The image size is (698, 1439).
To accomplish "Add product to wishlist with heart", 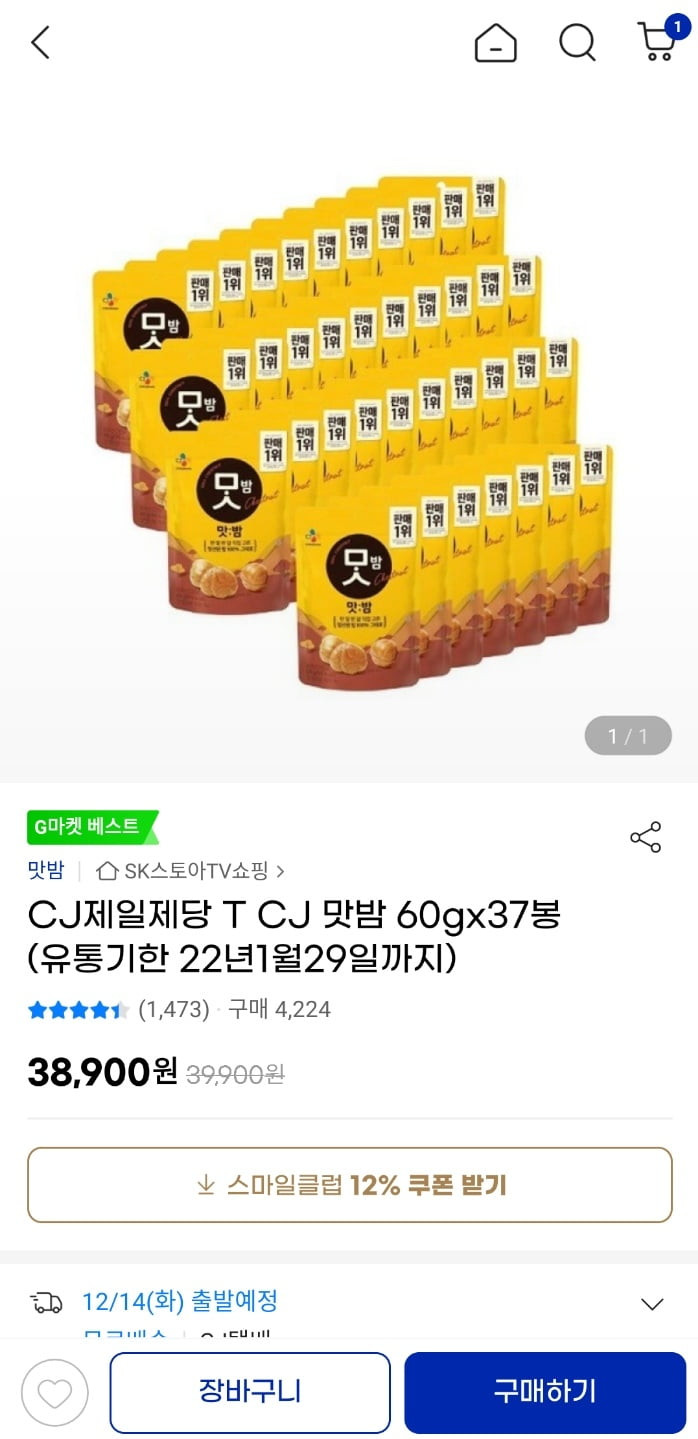I will coord(54,1392).
